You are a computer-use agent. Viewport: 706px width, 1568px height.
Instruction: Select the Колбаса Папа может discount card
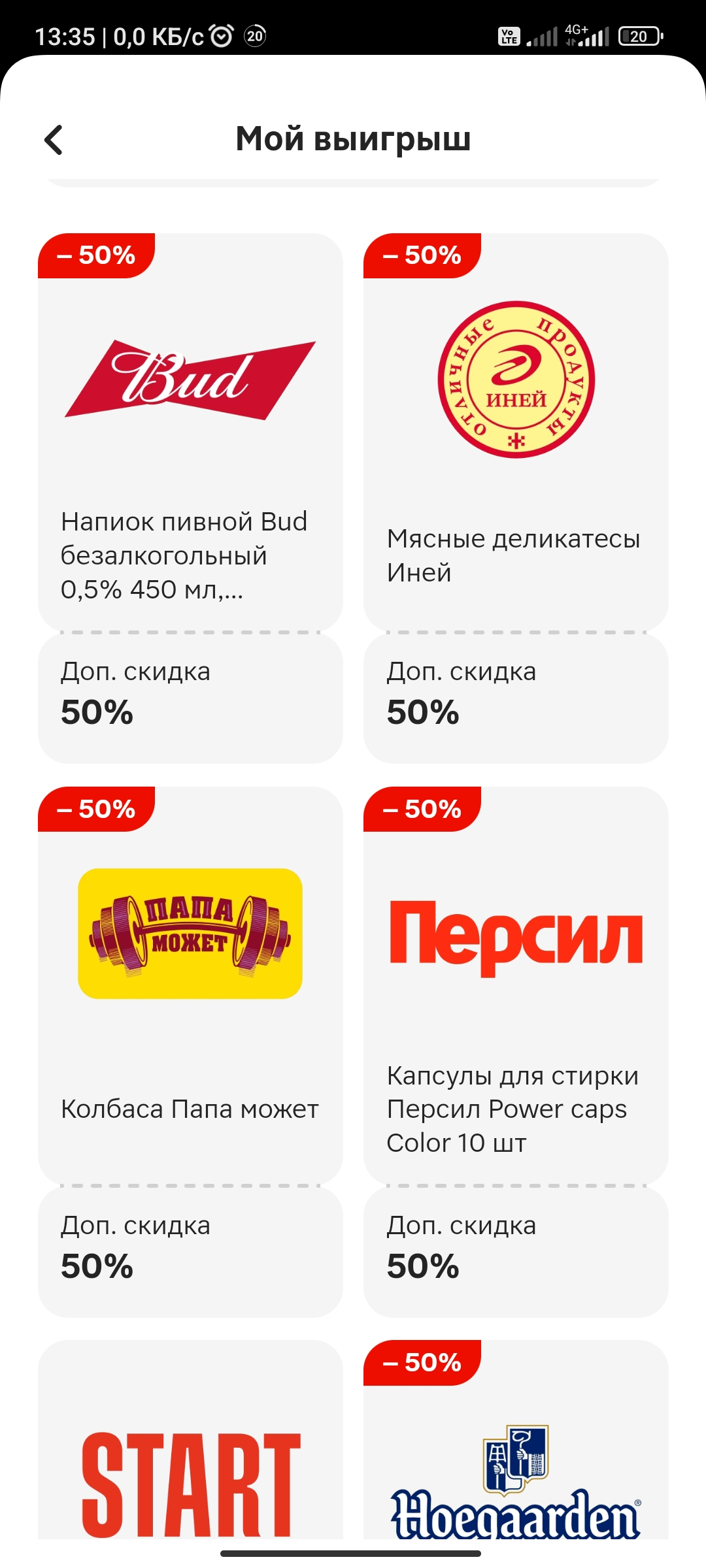click(190, 1052)
